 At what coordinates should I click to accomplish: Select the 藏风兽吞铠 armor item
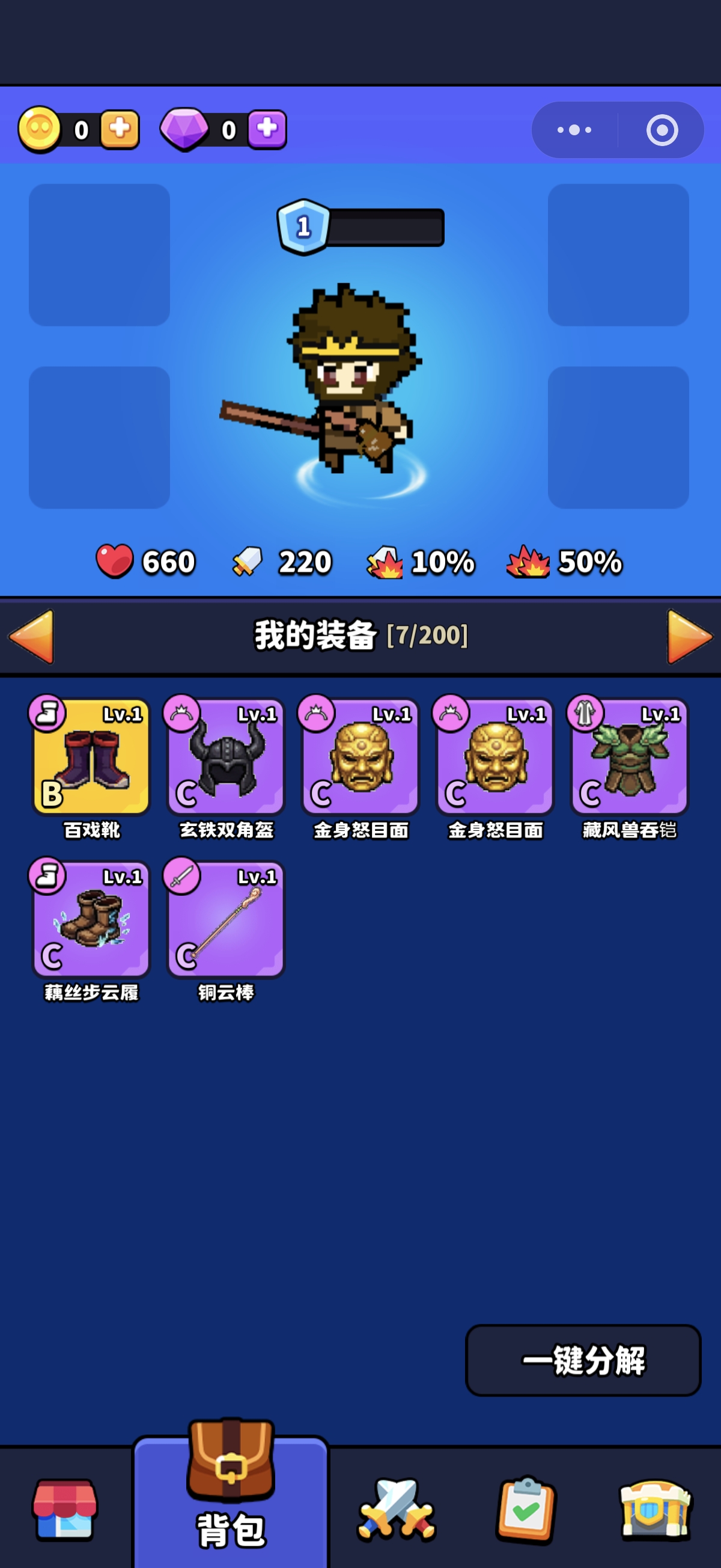click(629, 756)
